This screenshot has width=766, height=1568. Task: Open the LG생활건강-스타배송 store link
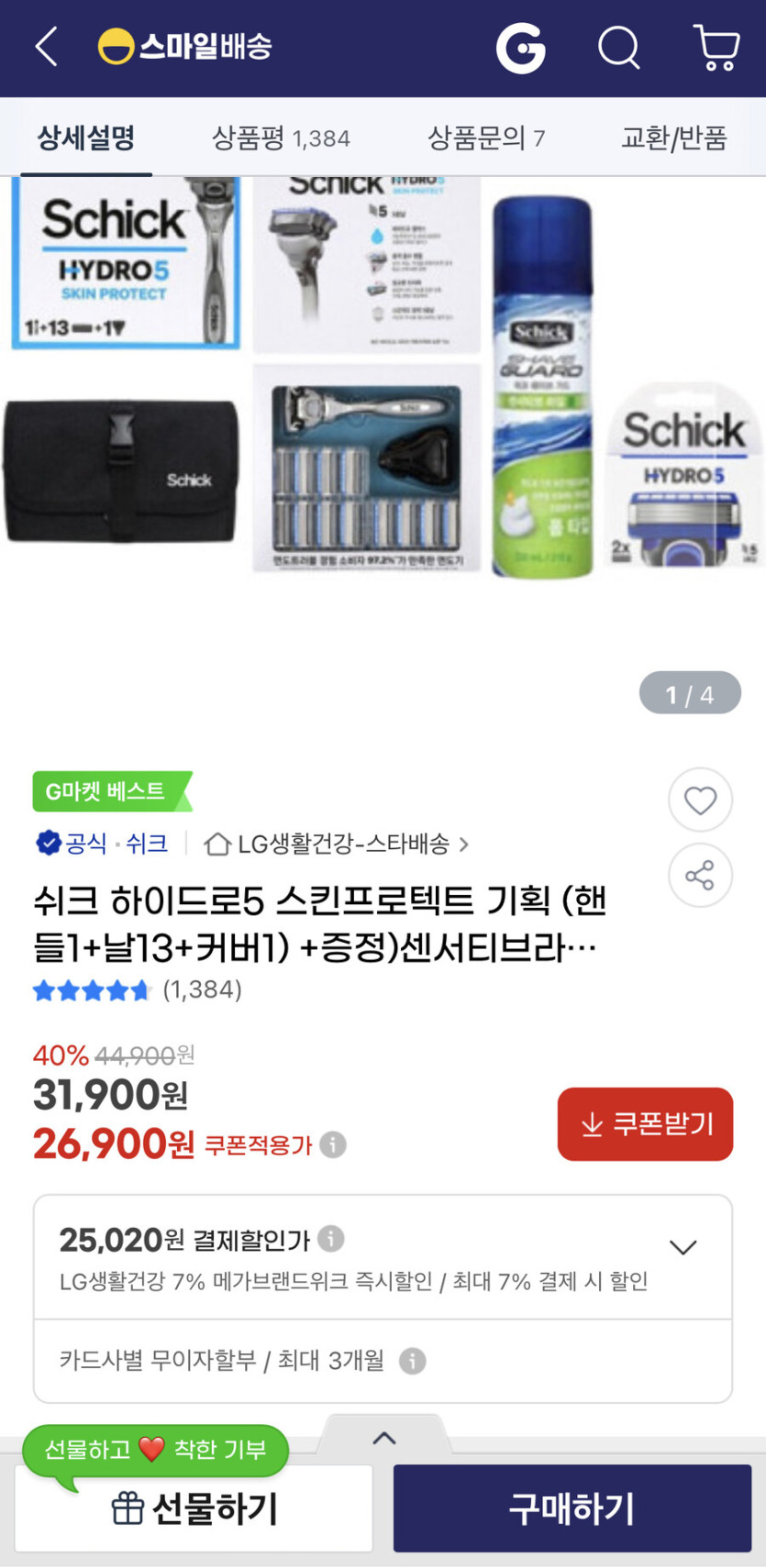(x=336, y=844)
